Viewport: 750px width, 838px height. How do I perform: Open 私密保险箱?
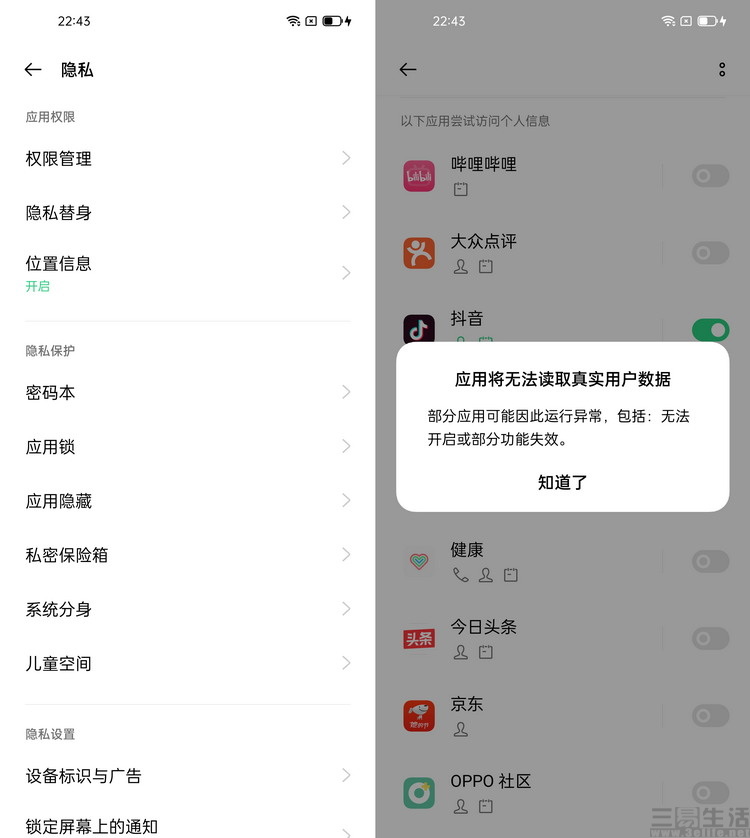187,555
